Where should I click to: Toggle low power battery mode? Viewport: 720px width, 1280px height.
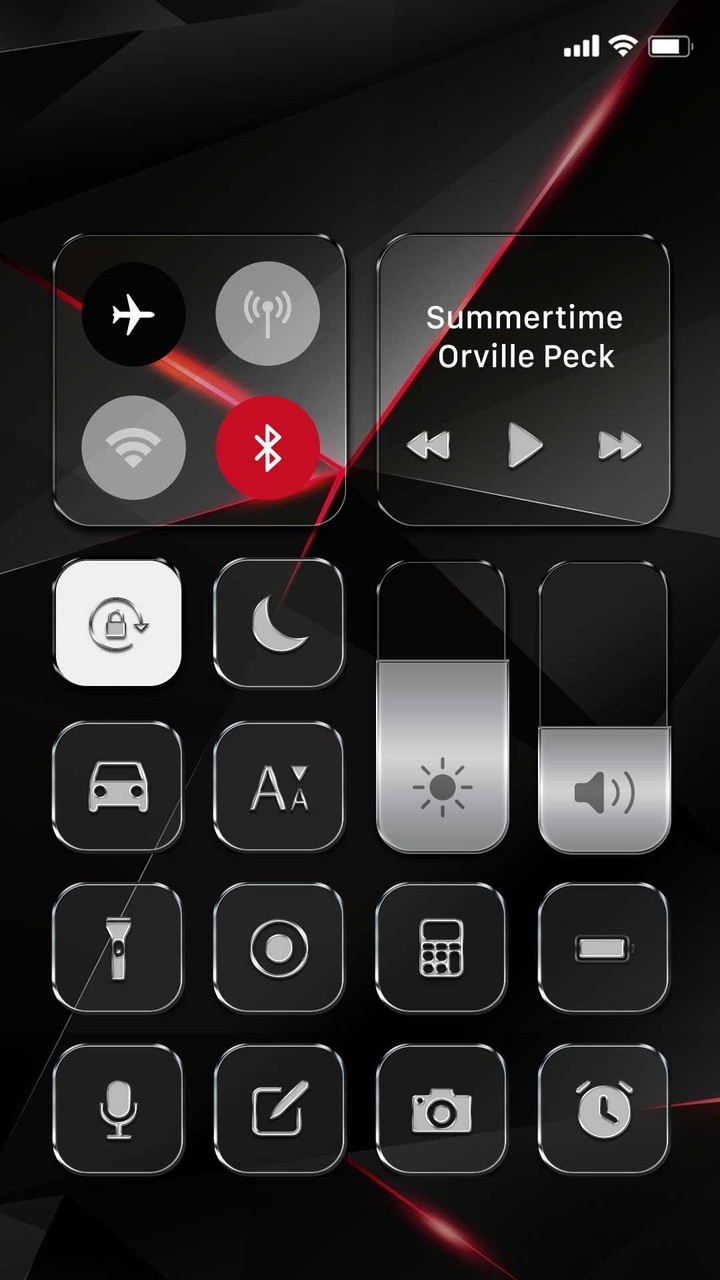coord(603,947)
